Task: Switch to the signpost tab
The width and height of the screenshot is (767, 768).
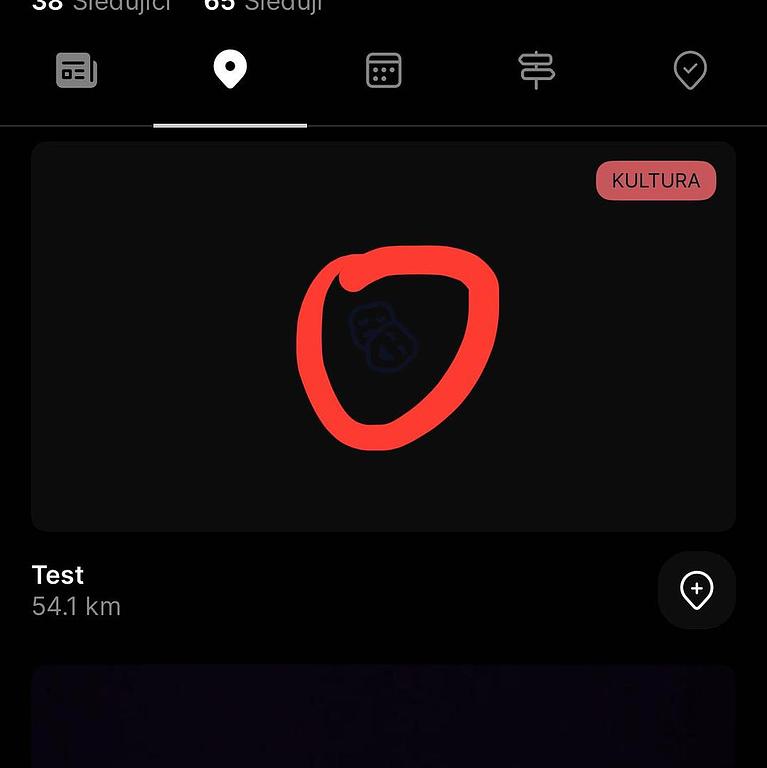Action: (x=537, y=71)
